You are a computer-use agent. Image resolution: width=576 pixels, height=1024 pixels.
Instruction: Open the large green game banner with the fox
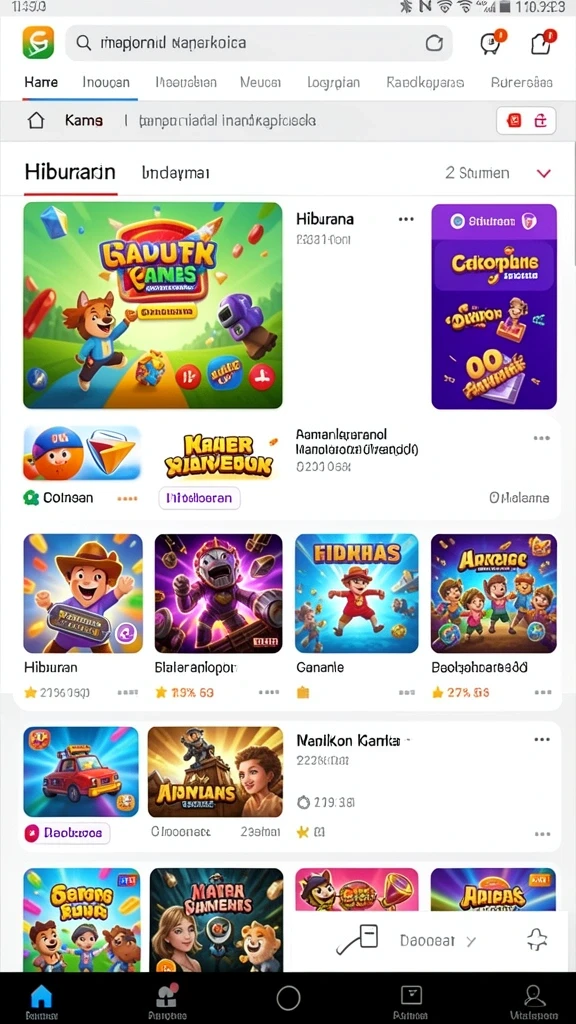click(153, 306)
